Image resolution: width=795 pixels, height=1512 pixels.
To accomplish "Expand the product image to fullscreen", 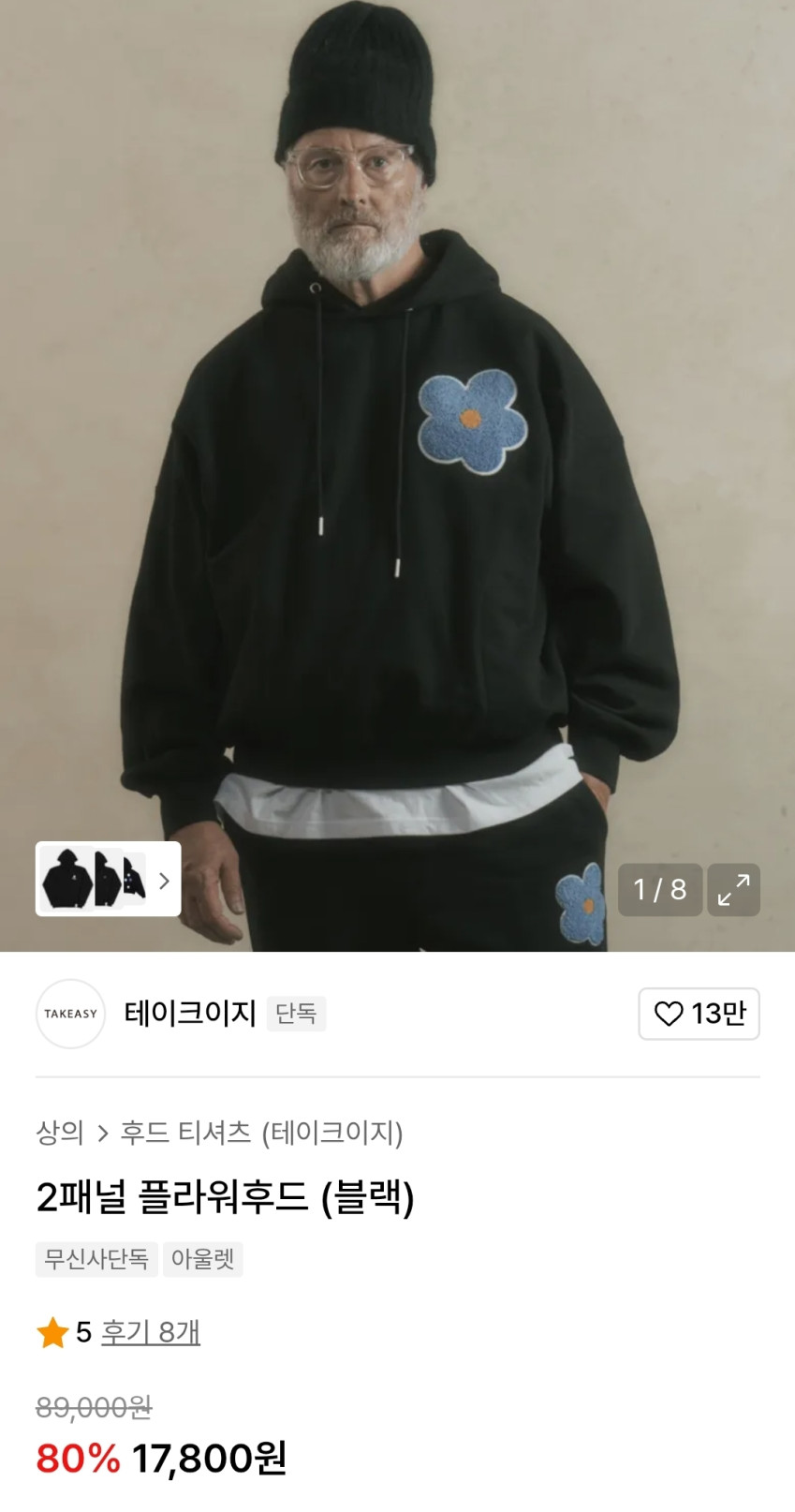I will (733, 889).
